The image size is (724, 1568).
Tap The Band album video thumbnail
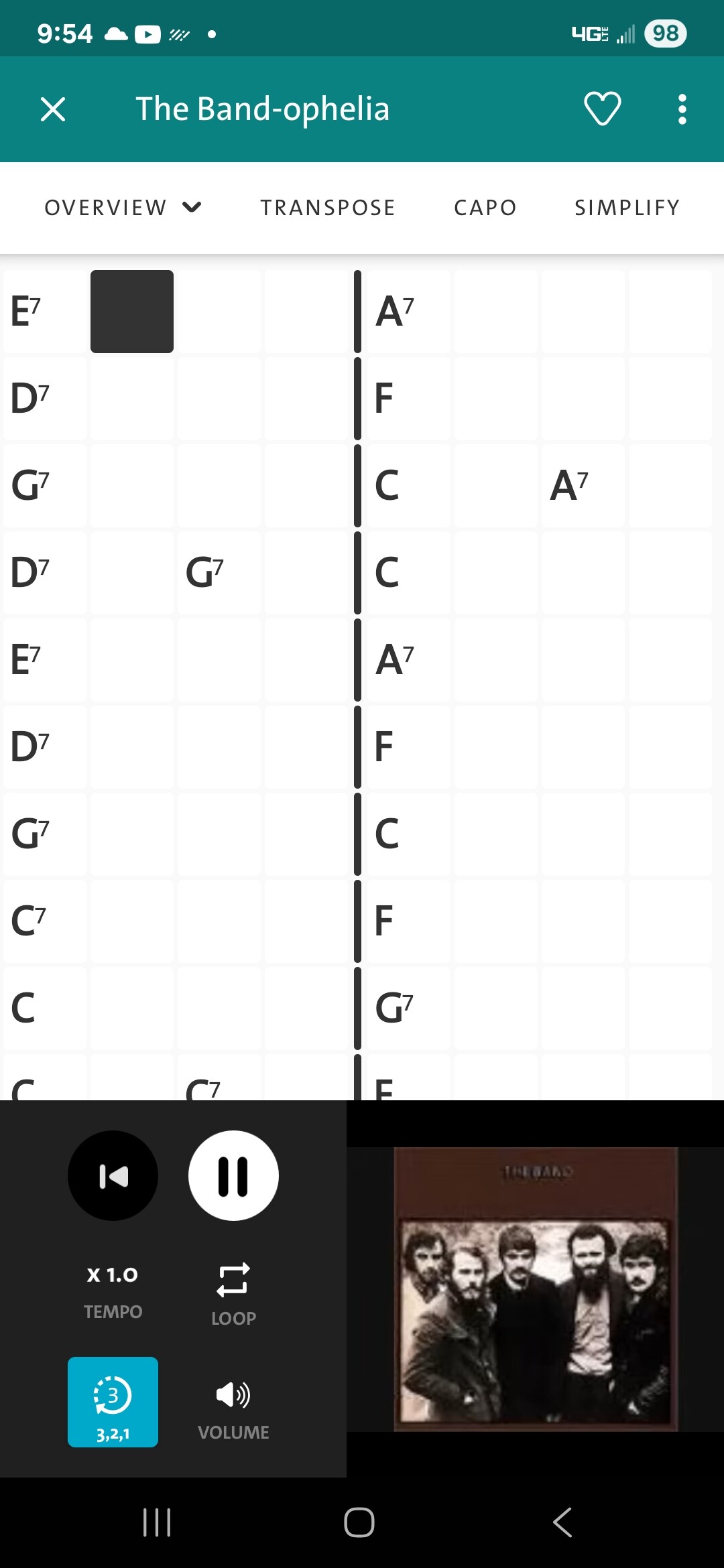pos(536,1289)
